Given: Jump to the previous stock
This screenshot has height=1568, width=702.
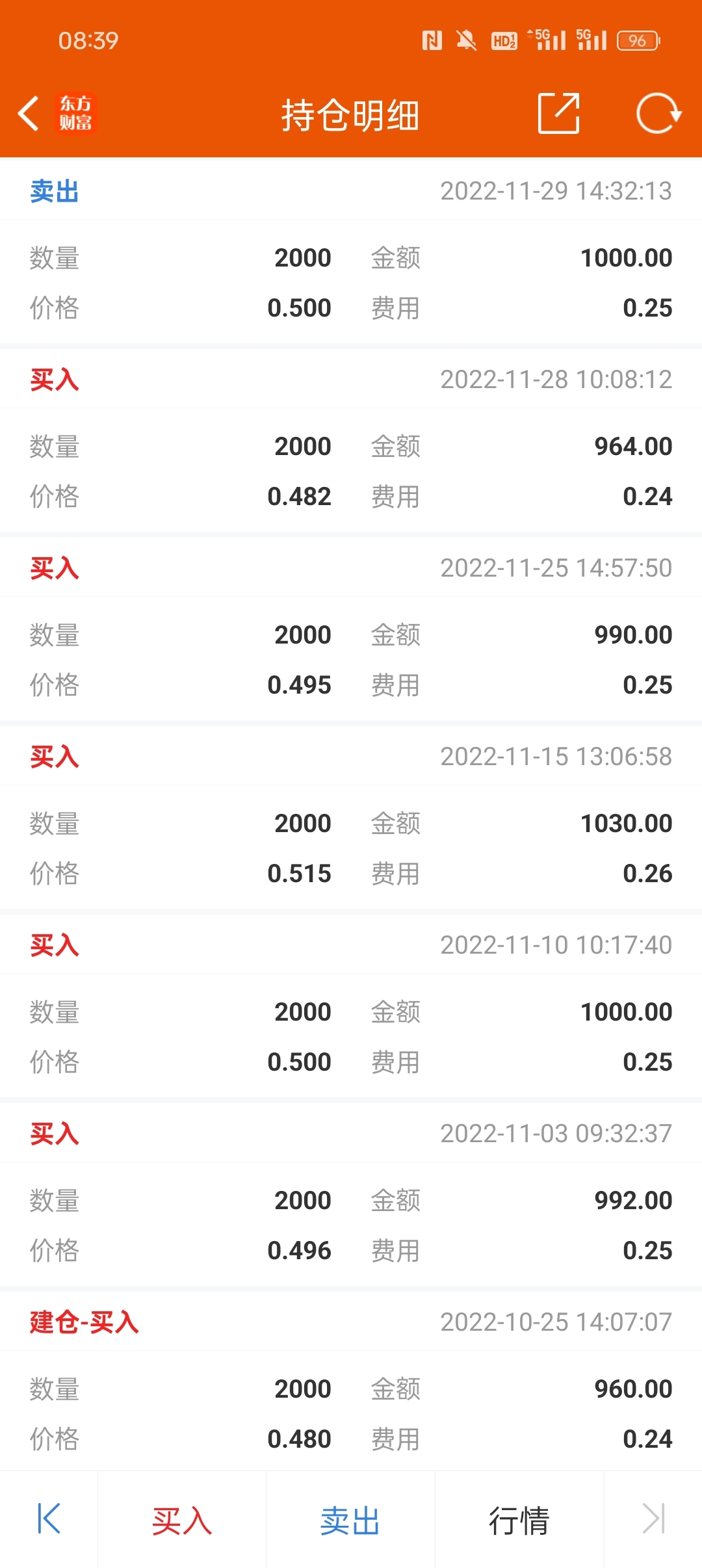Looking at the screenshot, I should click(x=49, y=1519).
